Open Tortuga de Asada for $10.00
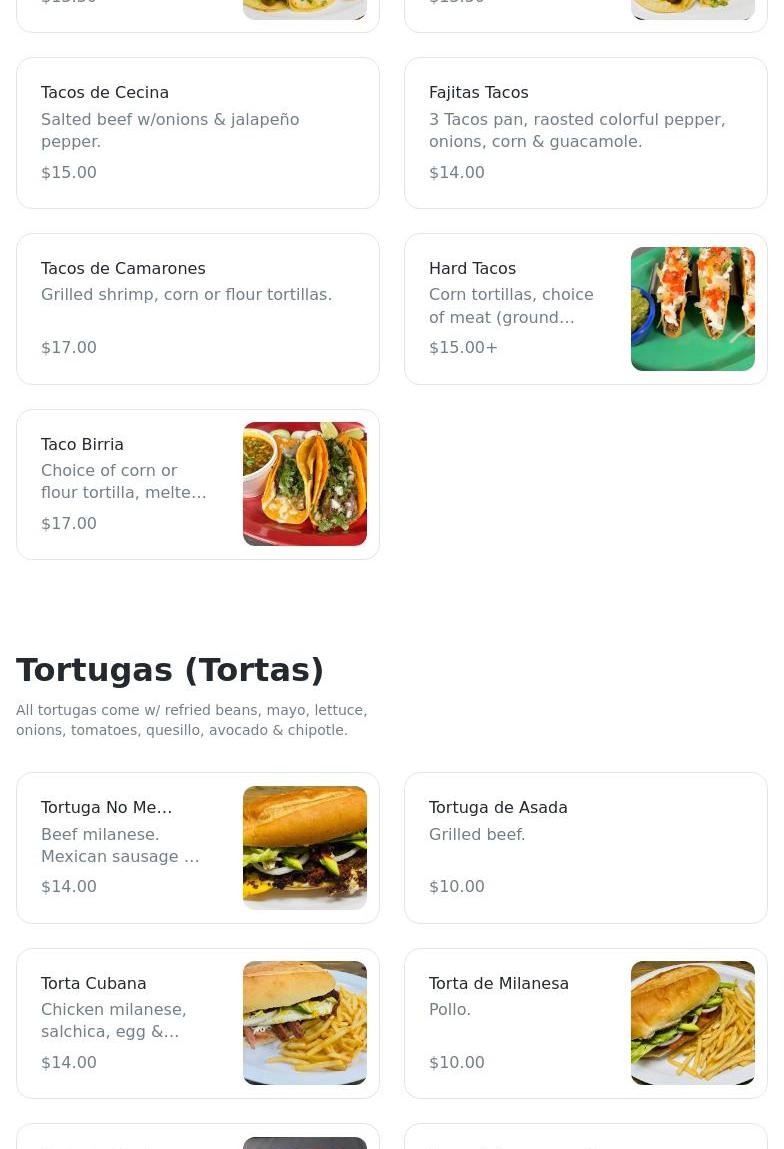This screenshot has height=1149, width=784. [x=585, y=848]
